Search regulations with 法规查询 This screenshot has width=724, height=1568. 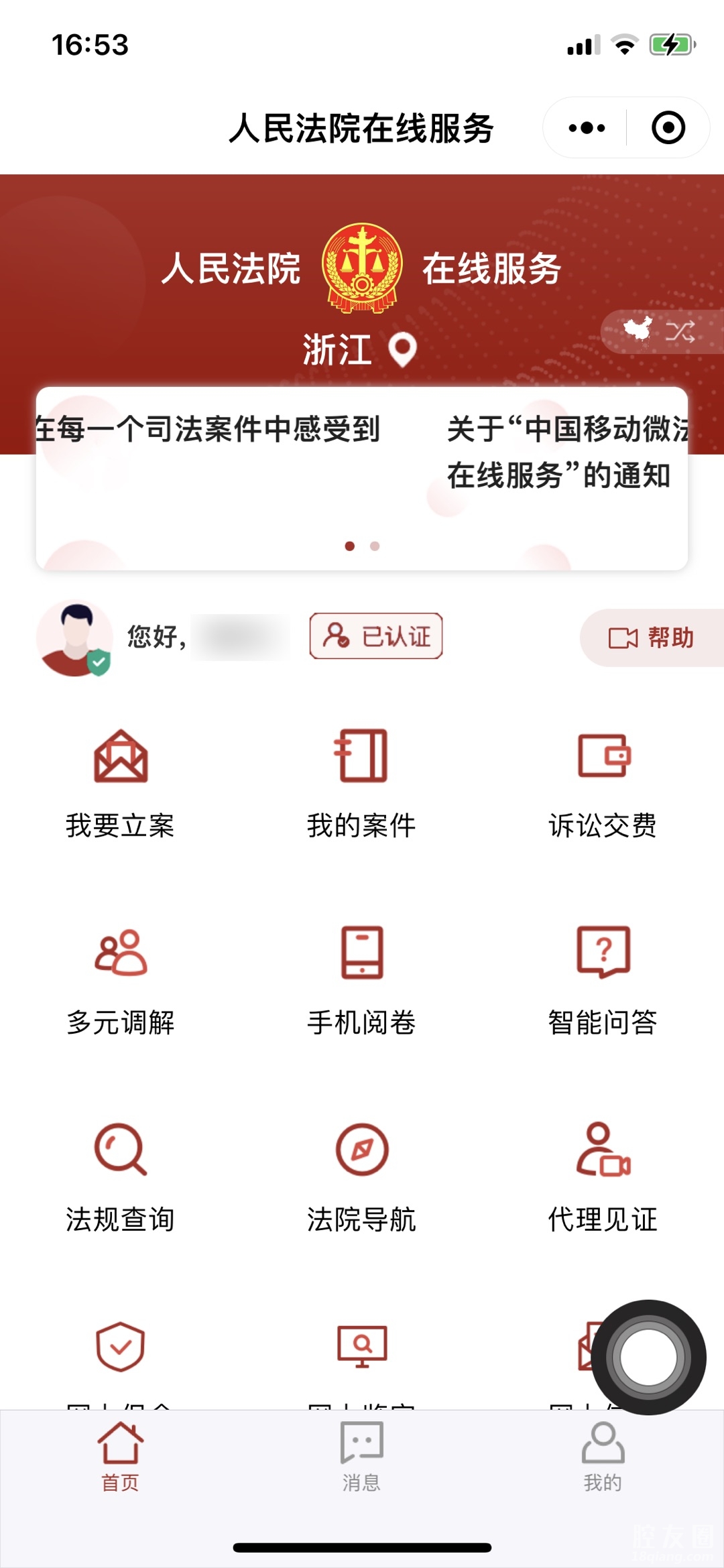tap(121, 1177)
